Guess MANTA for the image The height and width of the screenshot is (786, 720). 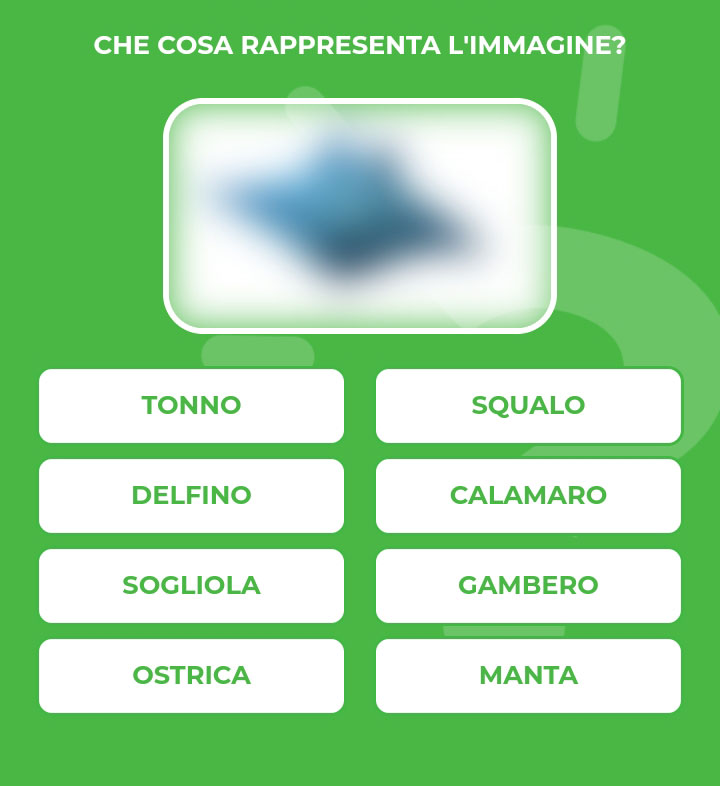point(528,675)
